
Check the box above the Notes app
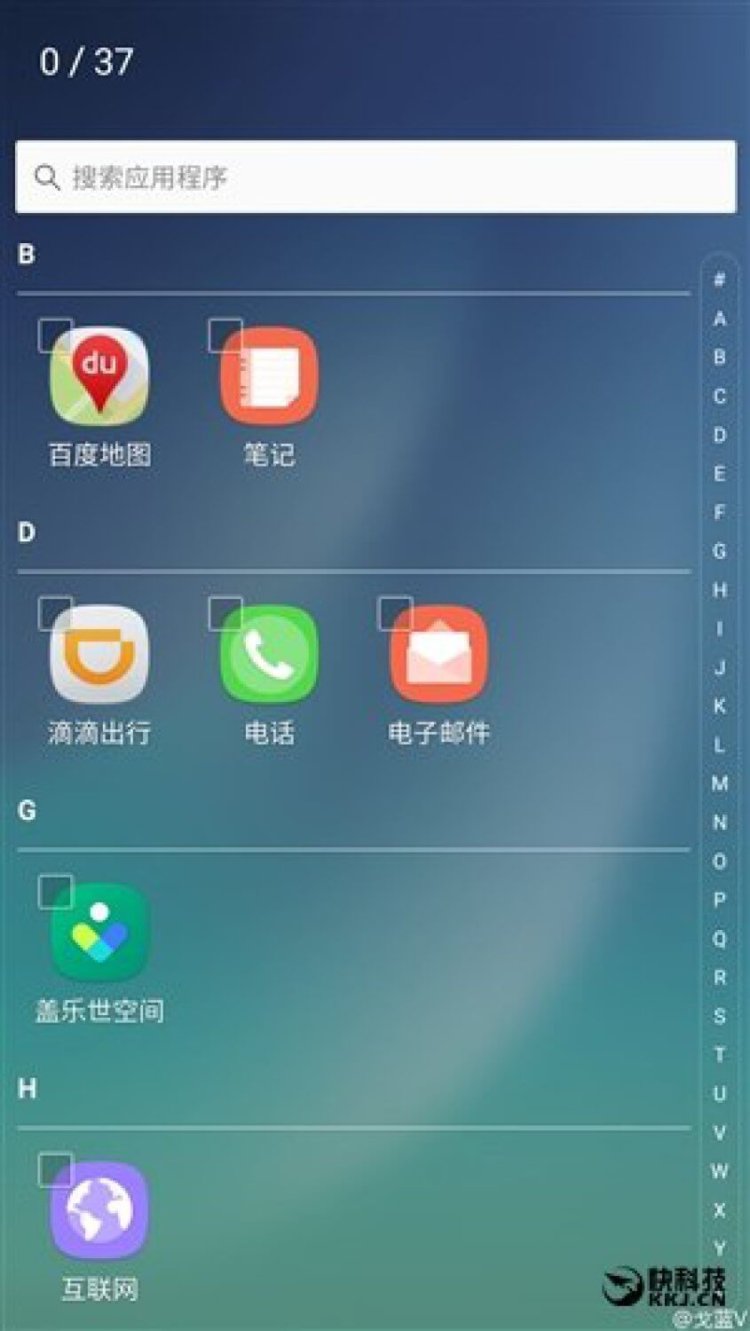[x=227, y=336]
